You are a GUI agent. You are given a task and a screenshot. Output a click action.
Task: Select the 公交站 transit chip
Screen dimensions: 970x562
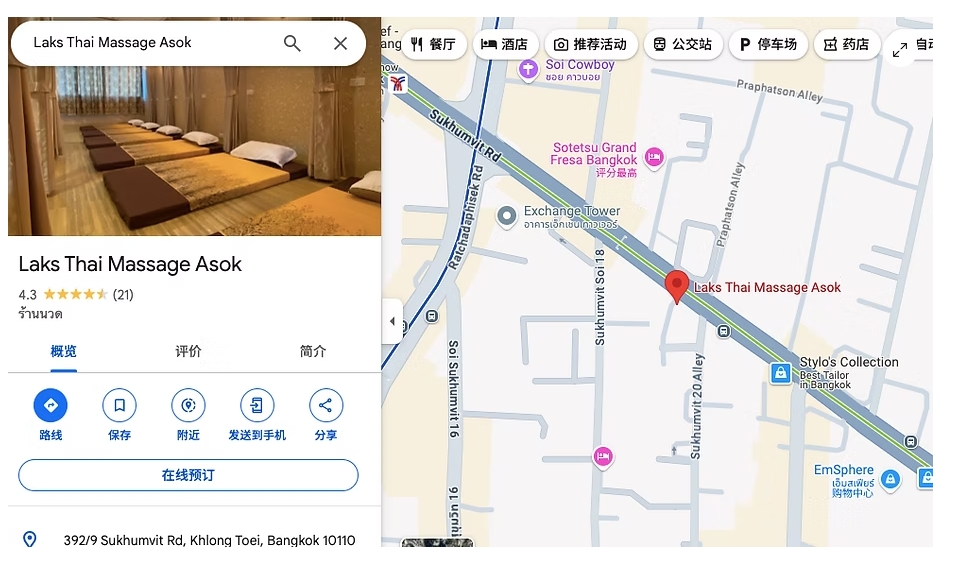coord(682,44)
